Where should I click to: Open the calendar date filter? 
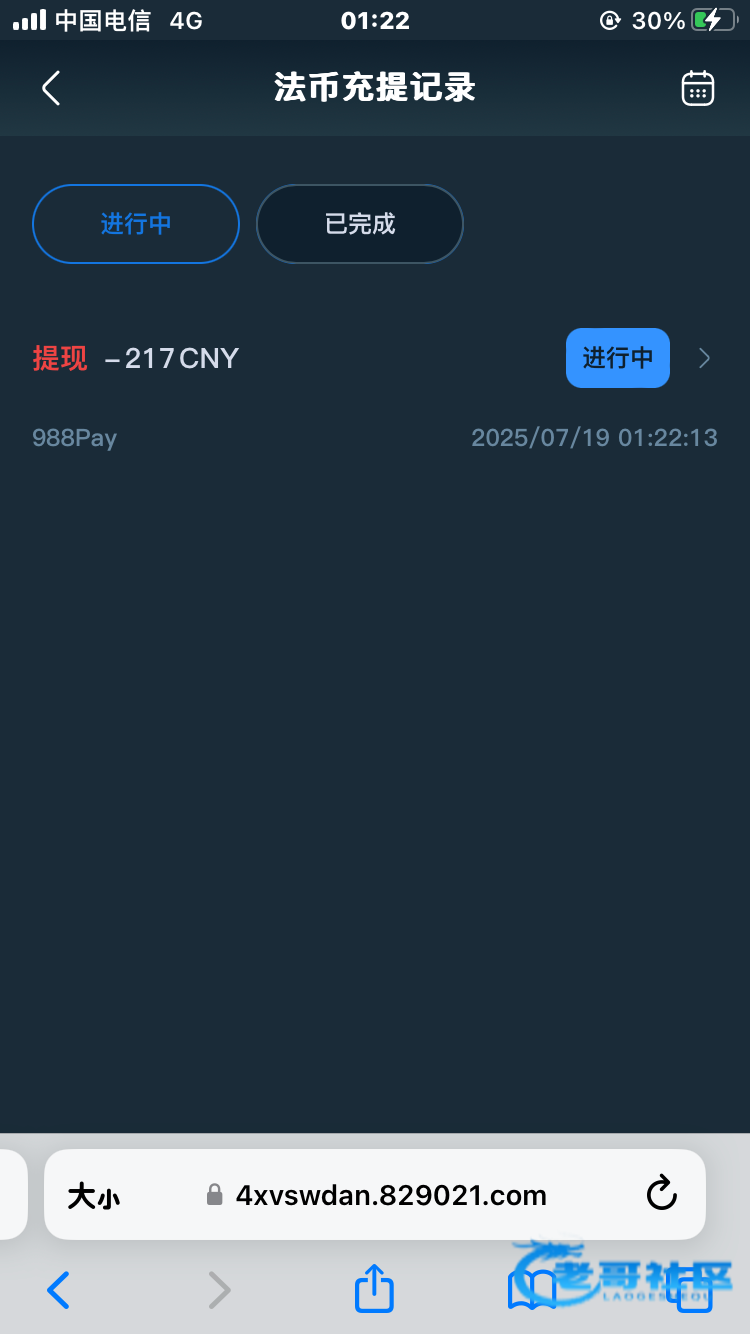(698, 88)
